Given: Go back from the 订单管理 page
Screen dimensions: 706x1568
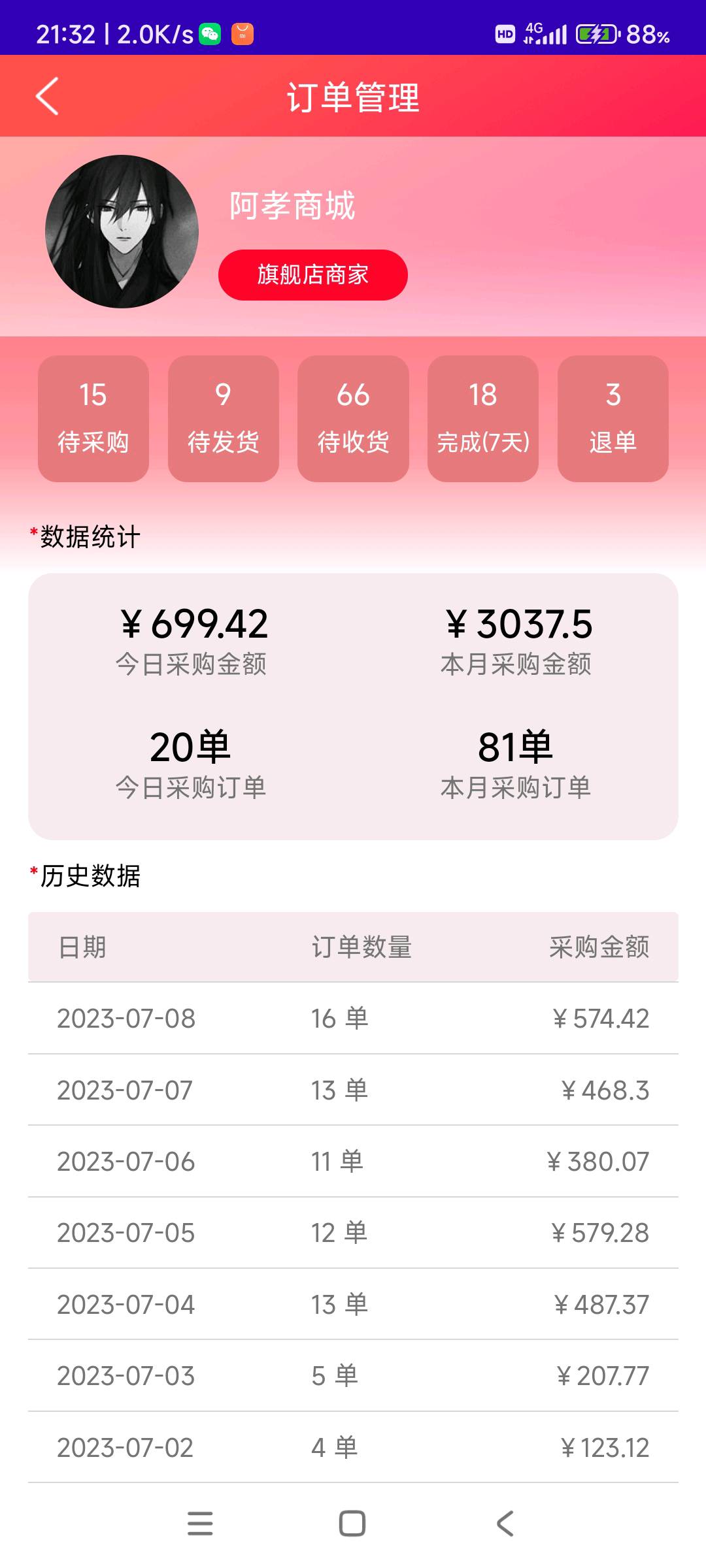Looking at the screenshot, I should click(47, 96).
